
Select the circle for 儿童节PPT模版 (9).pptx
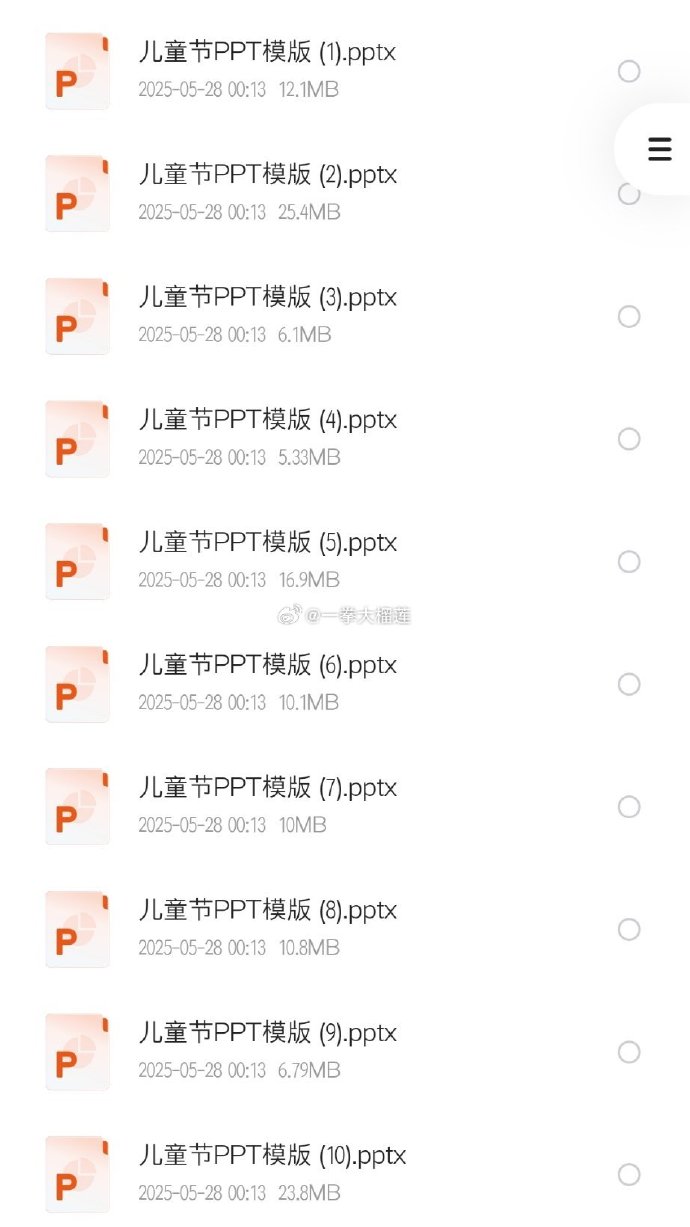(x=629, y=1052)
